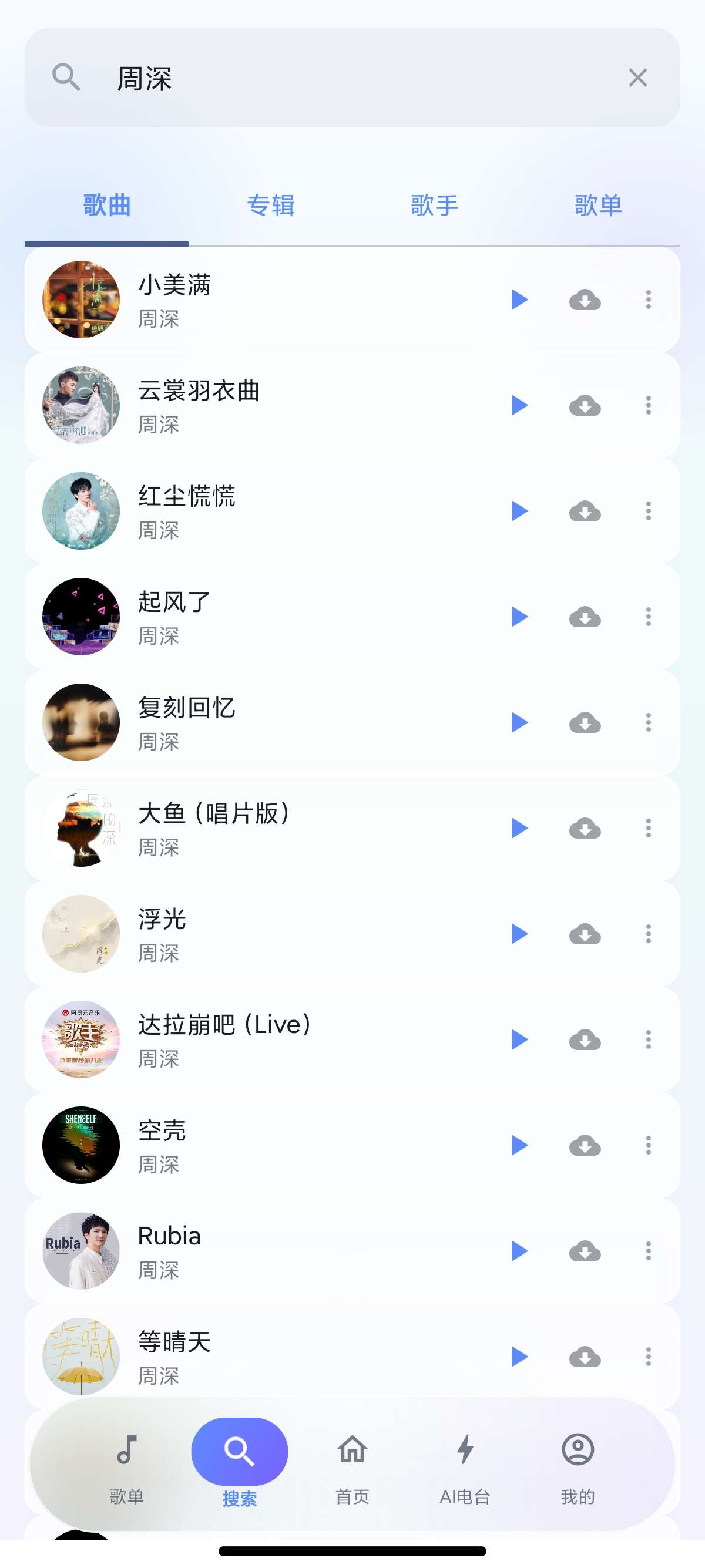Image resolution: width=705 pixels, height=1568 pixels.
Task: Download the song 复刻回忆
Action: click(585, 722)
